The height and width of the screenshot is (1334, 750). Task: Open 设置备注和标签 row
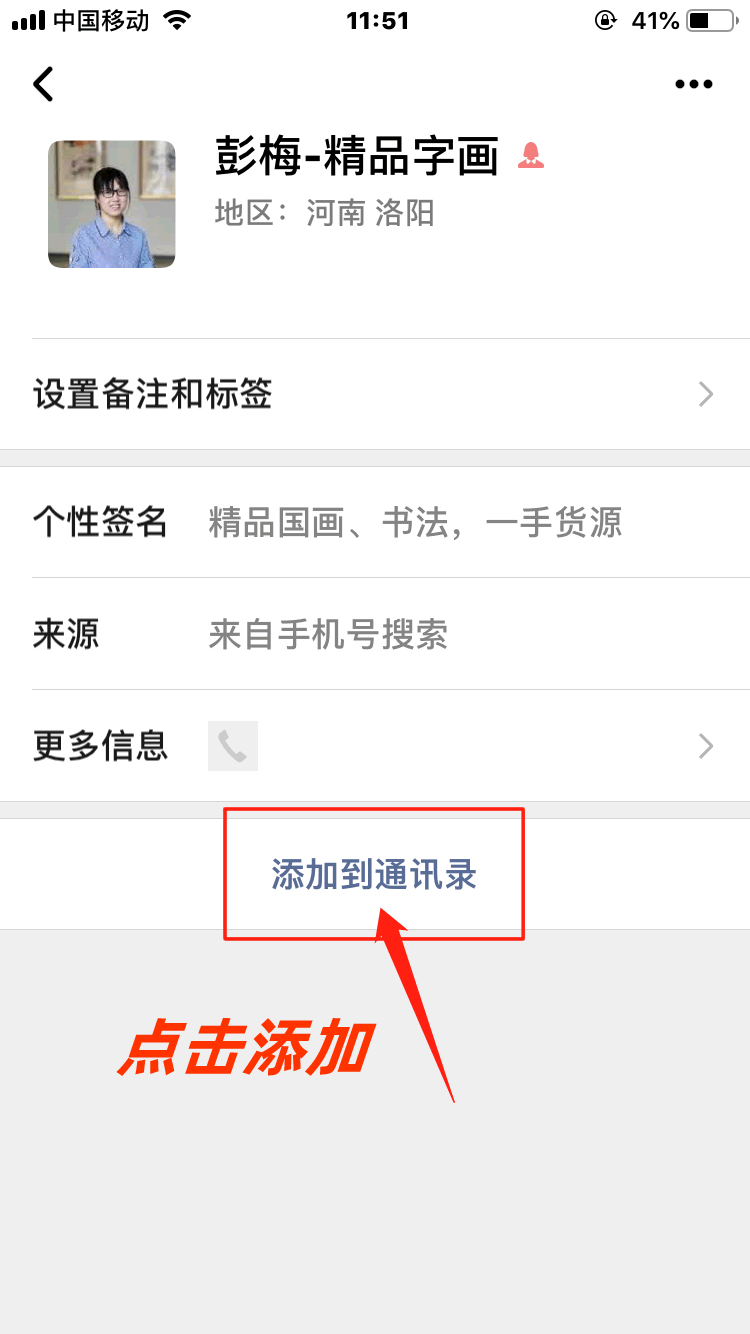pos(375,394)
